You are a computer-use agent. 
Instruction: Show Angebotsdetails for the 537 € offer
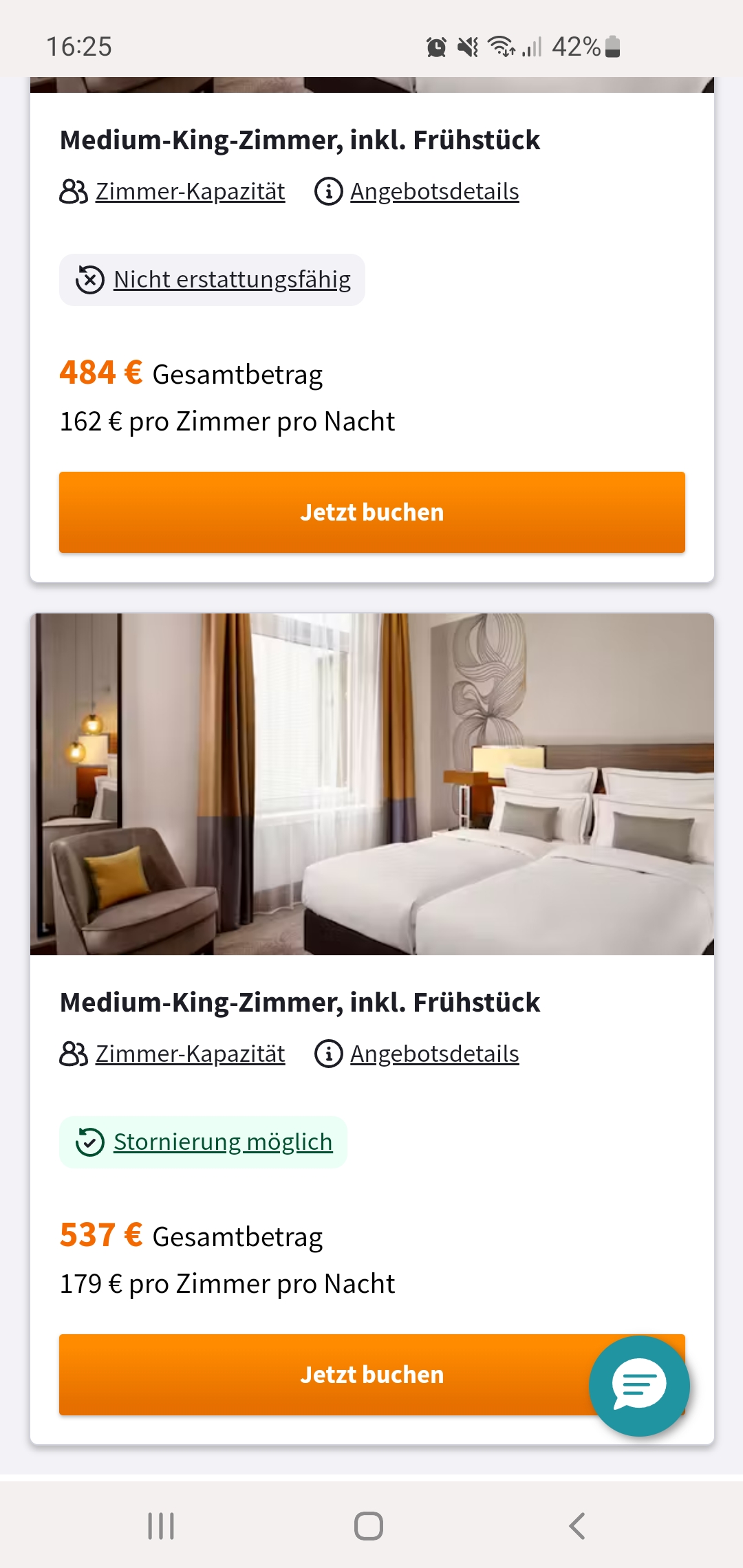coord(433,1054)
